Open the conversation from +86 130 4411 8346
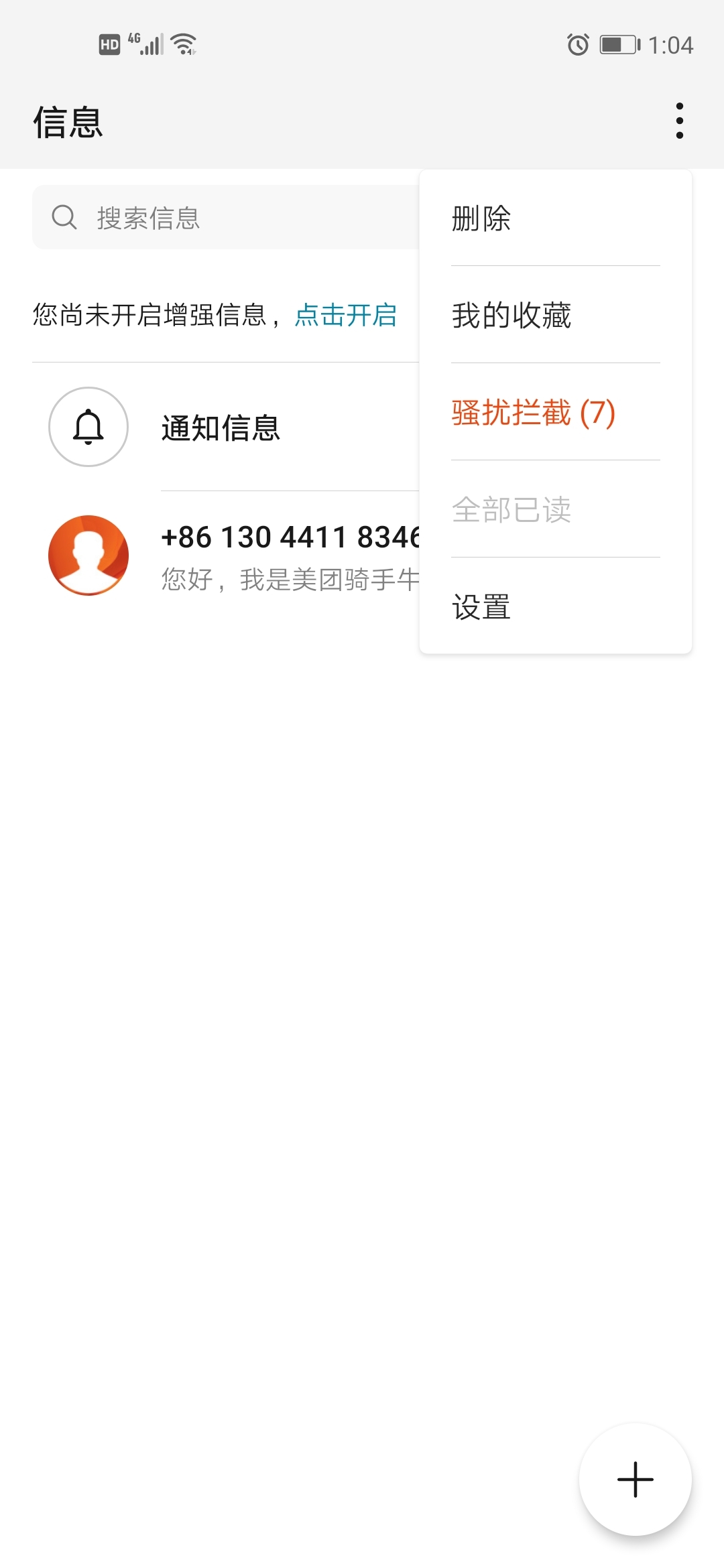The image size is (724, 1568). click(268, 553)
